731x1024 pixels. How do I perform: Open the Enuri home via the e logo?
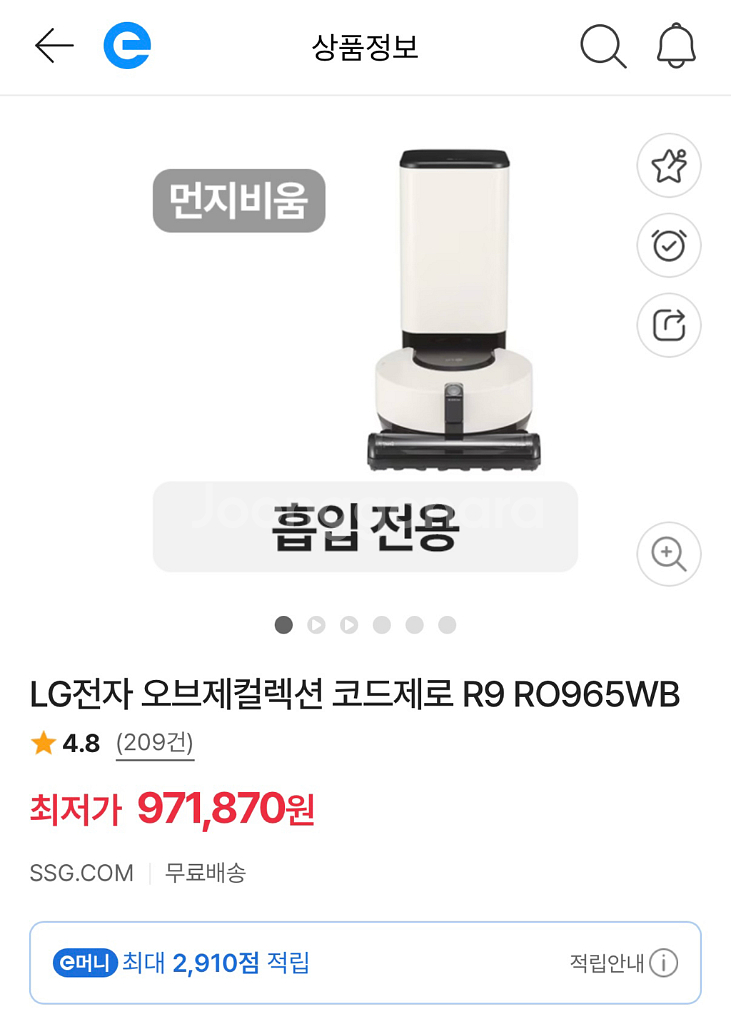tap(129, 45)
